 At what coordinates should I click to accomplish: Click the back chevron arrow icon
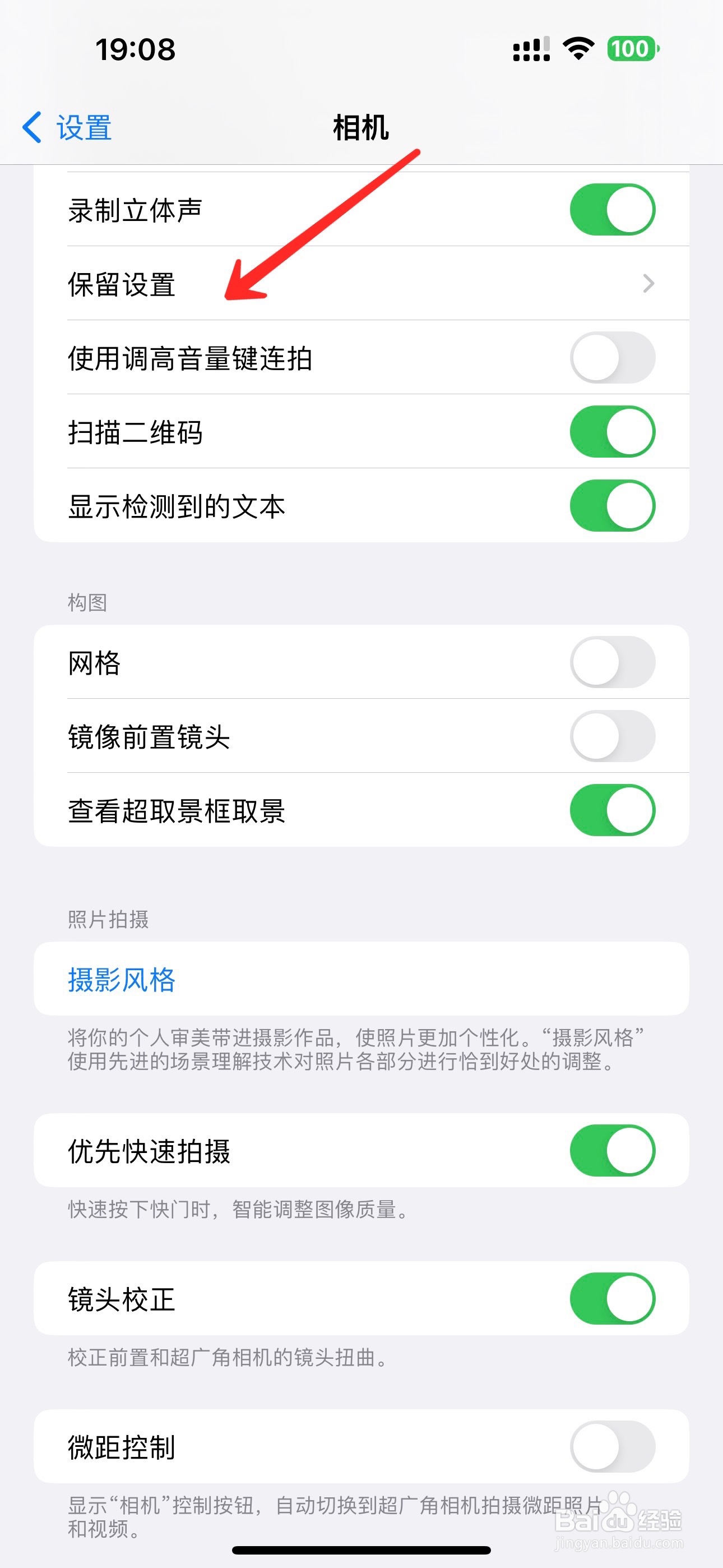pos(31,128)
